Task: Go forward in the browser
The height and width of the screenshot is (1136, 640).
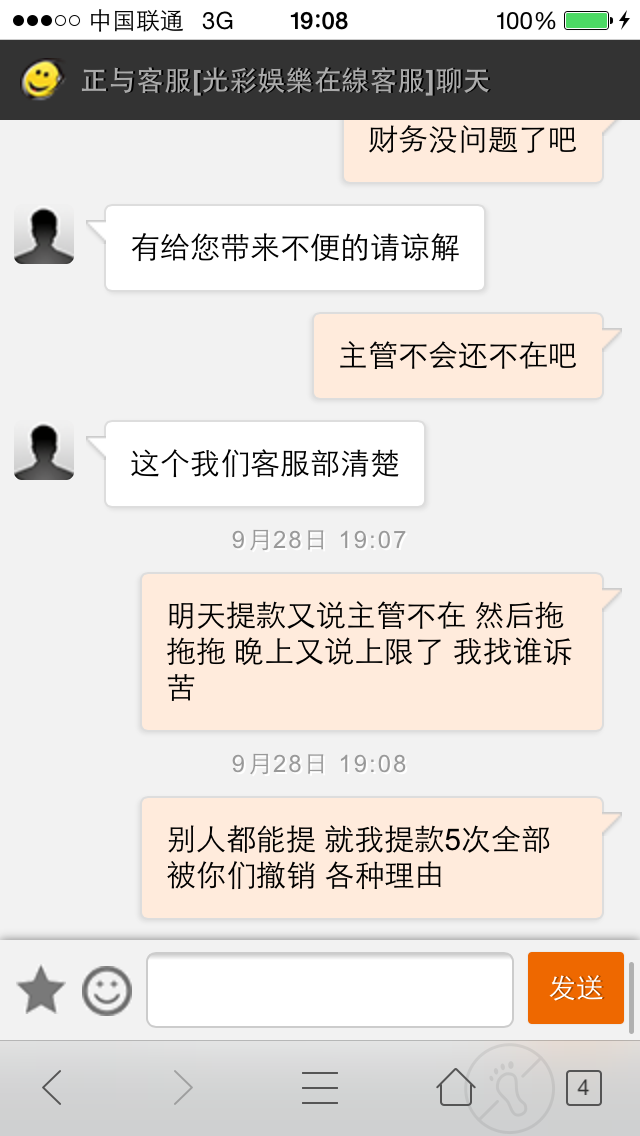Action: [x=183, y=1087]
